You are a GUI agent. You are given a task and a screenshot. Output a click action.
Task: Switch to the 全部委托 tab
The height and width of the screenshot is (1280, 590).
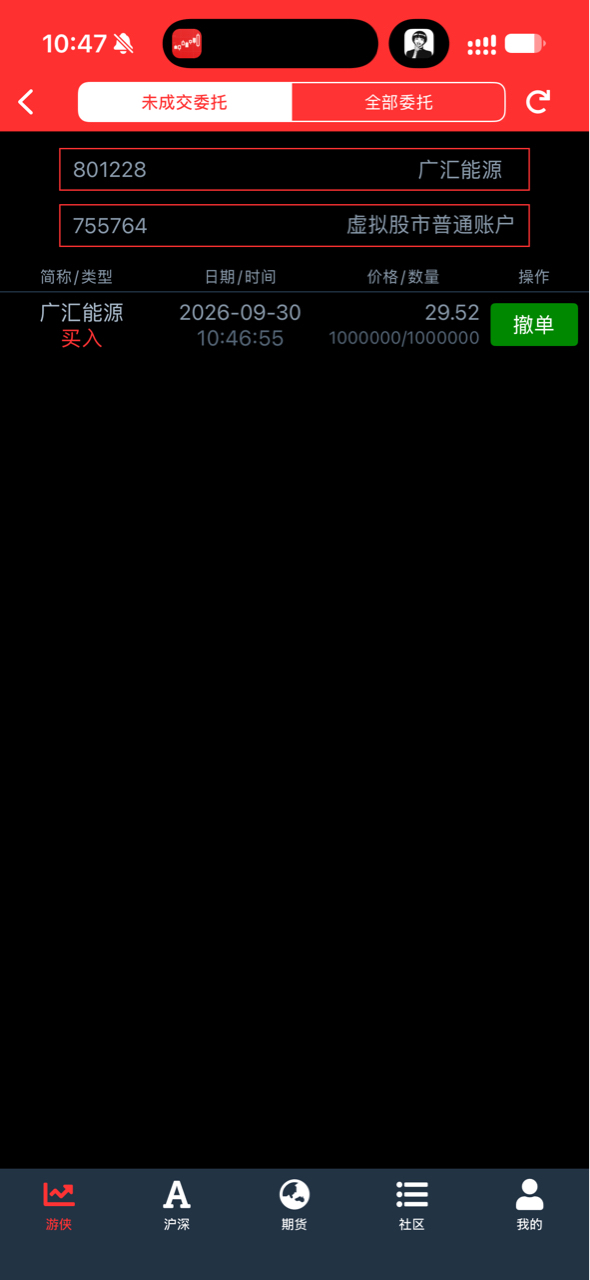(x=398, y=102)
